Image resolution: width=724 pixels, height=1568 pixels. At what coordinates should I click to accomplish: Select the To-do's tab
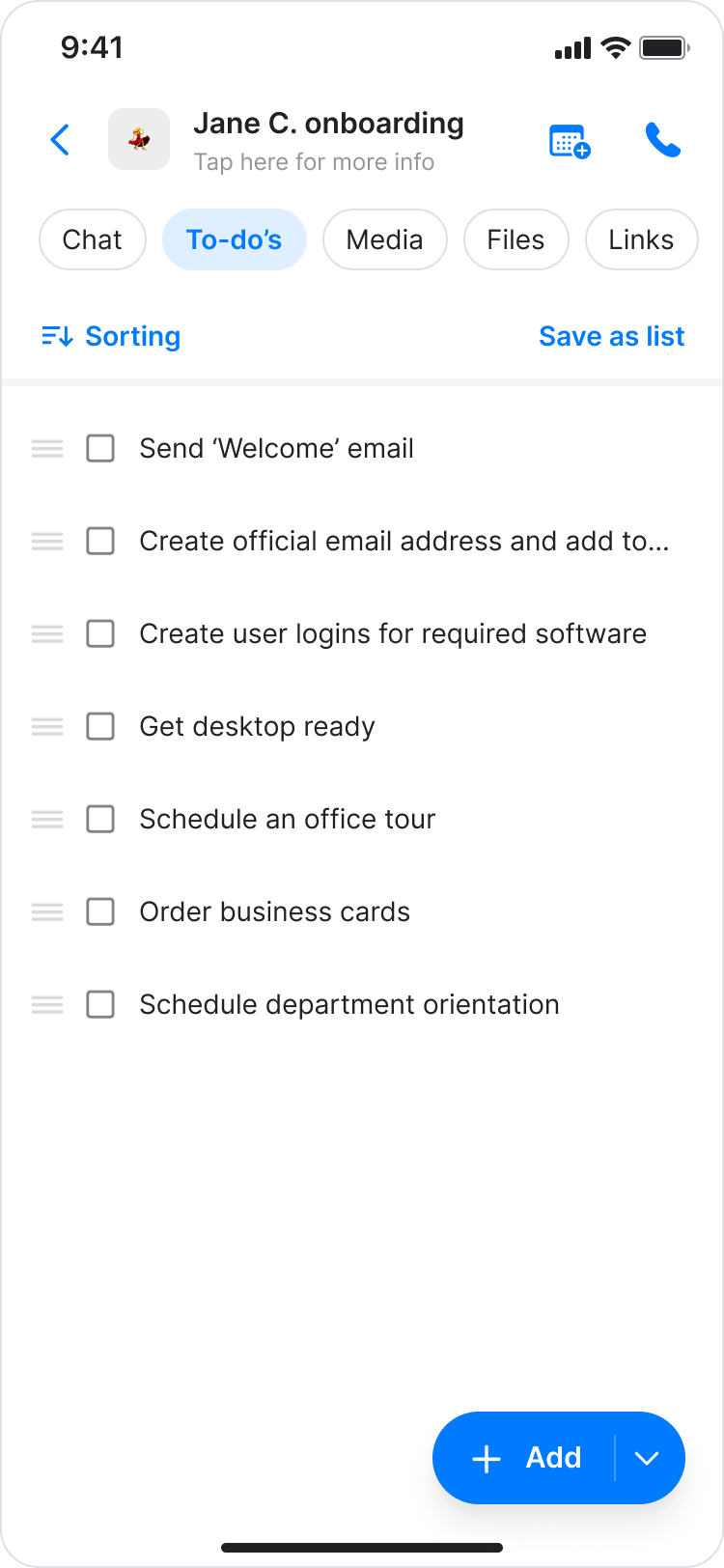(x=234, y=239)
